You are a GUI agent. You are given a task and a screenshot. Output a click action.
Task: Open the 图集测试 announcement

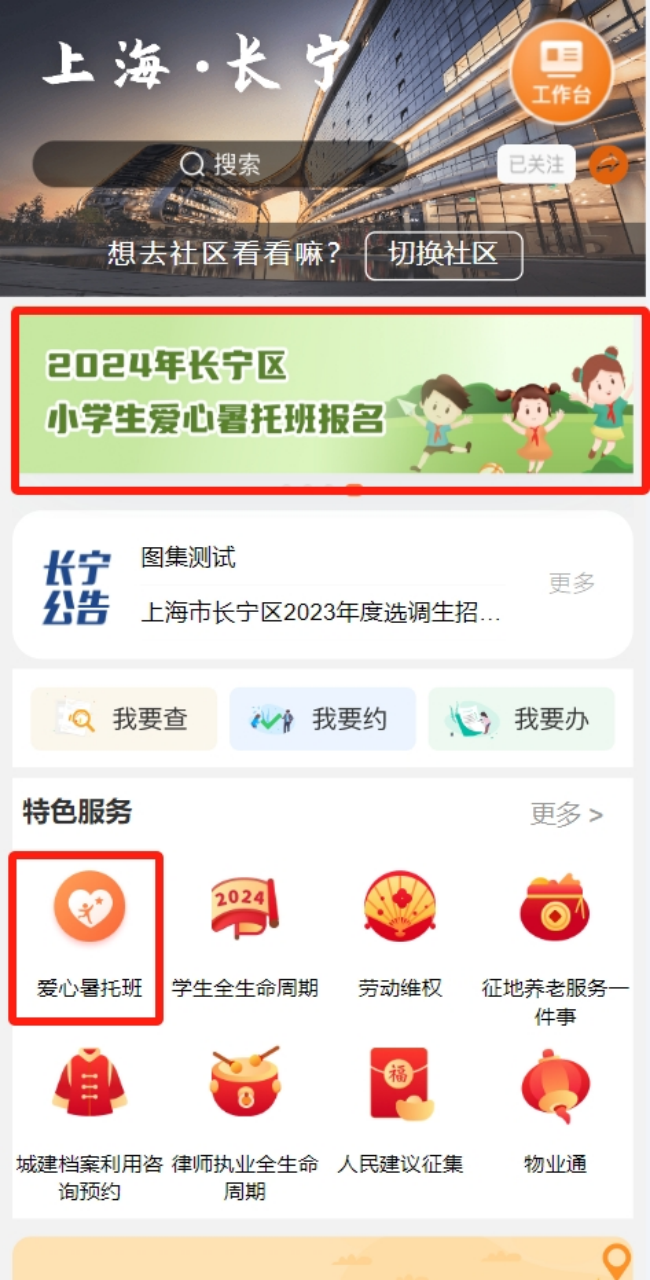click(x=189, y=557)
